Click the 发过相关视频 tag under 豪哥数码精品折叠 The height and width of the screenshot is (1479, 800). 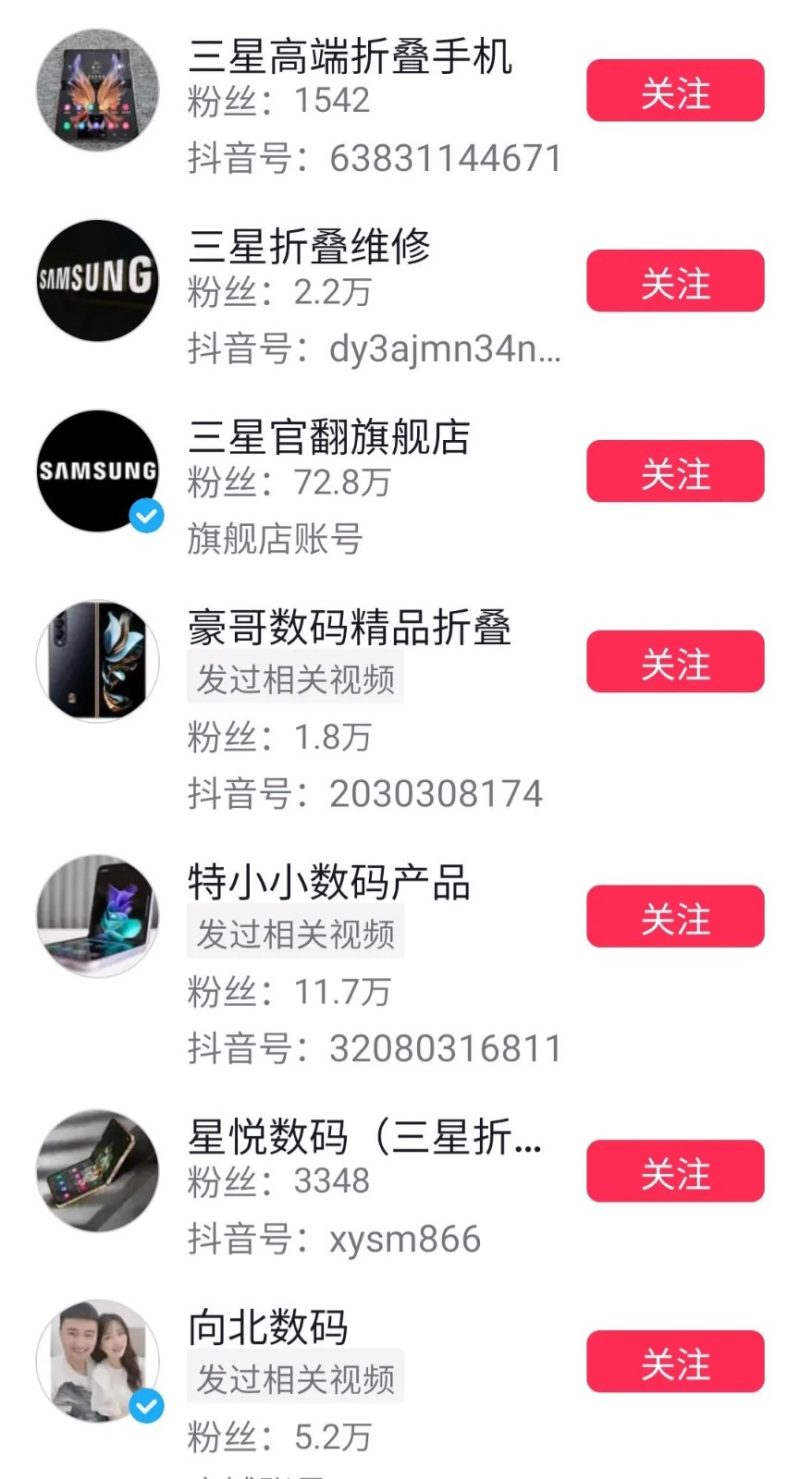(x=296, y=677)
